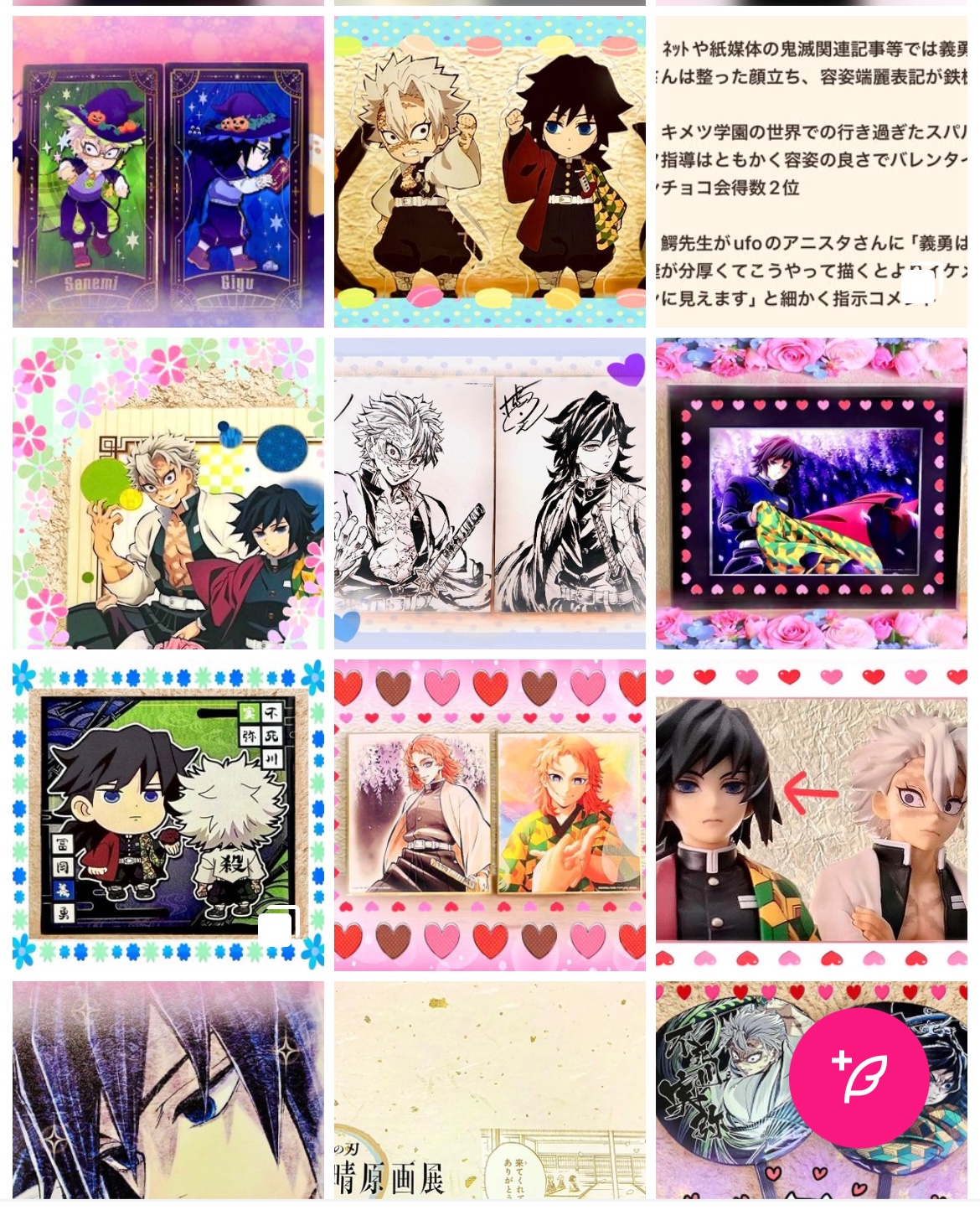This screenshot has height=1210, width=980.
Task: Compose a new post with the pink button
Action: (859, 1077)
